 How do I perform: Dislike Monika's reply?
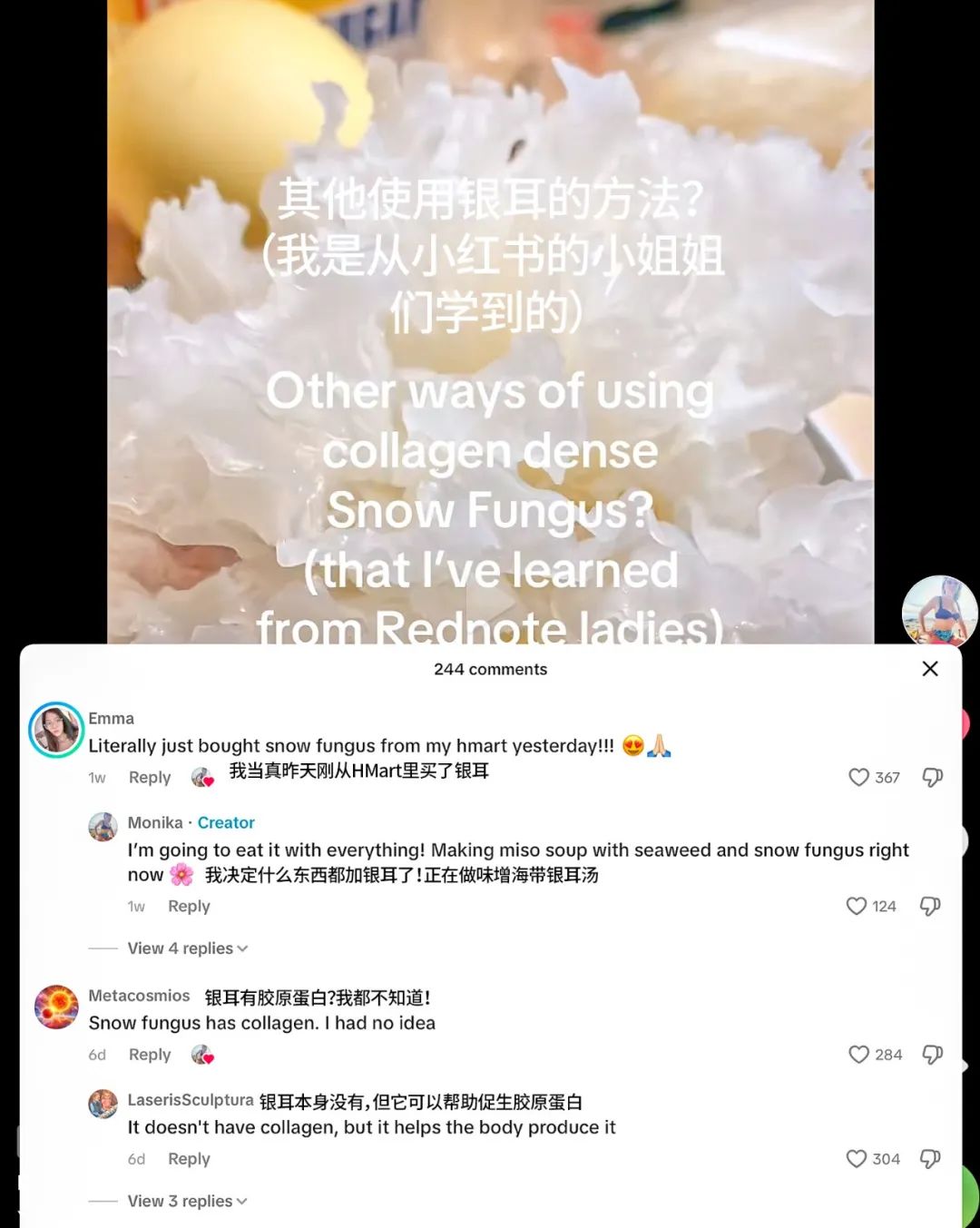[x=930, y=906]
